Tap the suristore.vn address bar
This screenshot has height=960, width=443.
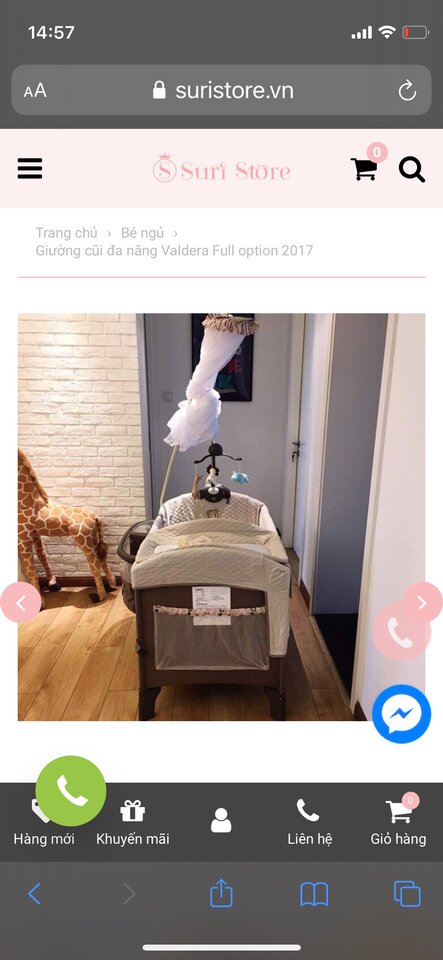(222, 90)
